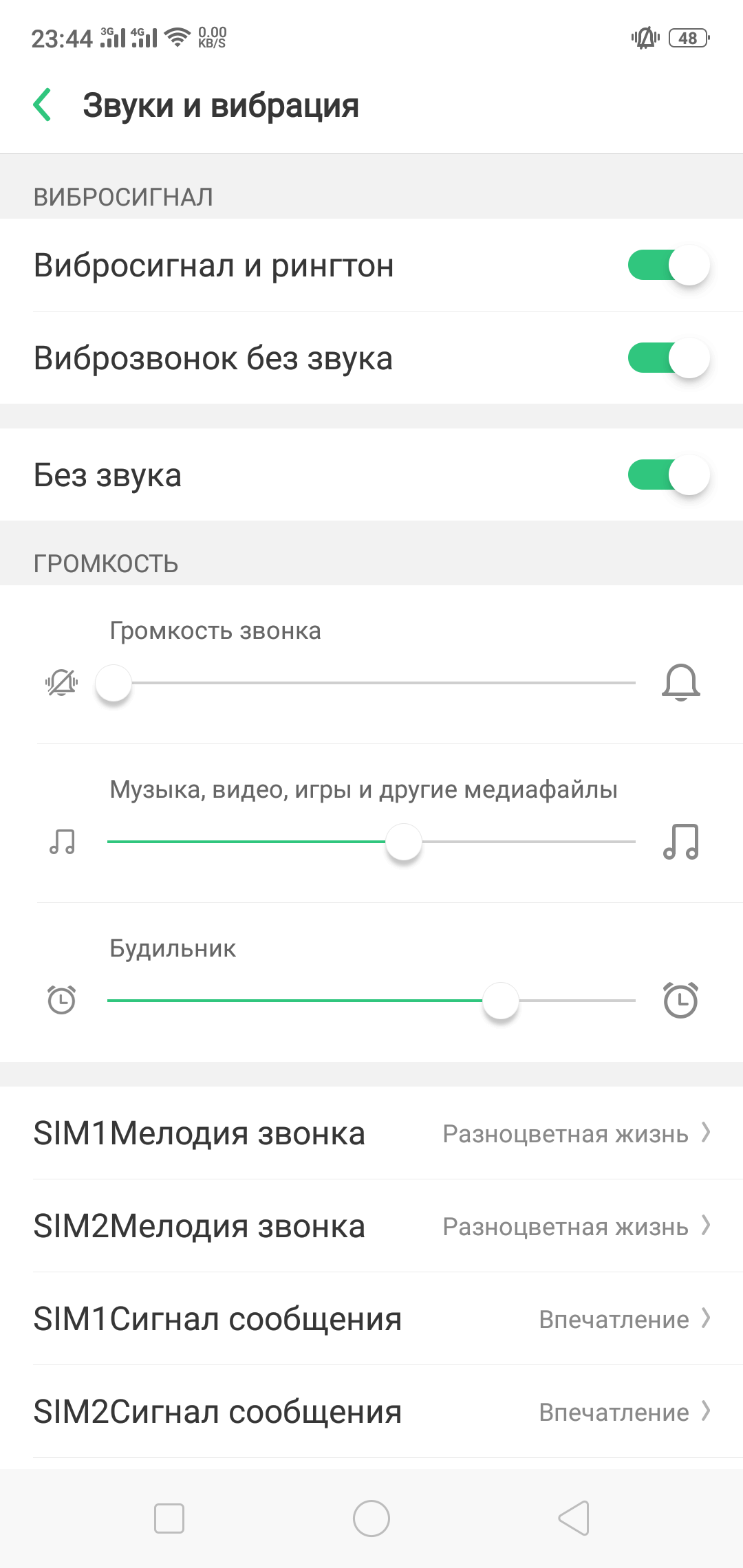Go to the home screen
This screenshot has height=1568, width=743.
click(x=371, y=1518)
